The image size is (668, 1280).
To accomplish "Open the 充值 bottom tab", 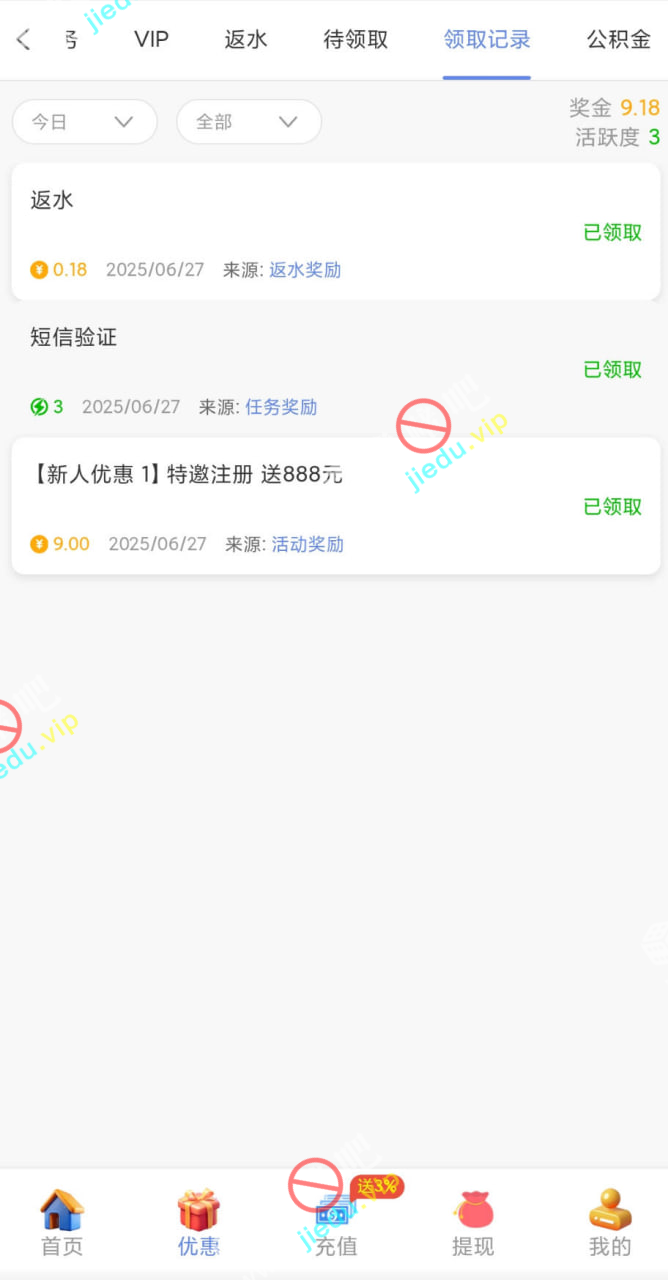I will pyautogui.click(x=335, y=1224).
